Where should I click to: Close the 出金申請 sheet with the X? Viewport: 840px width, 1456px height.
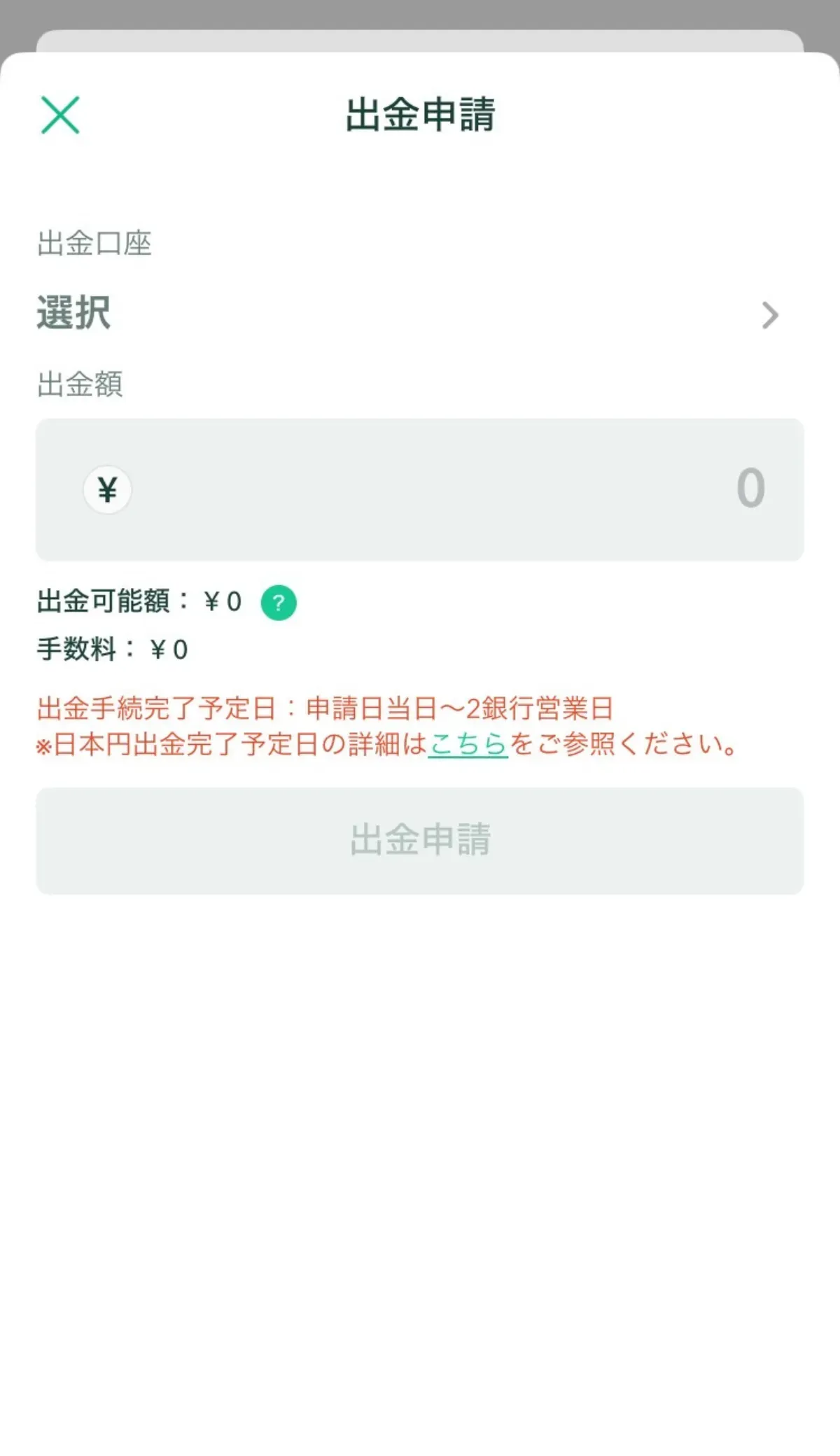(60, 115)
